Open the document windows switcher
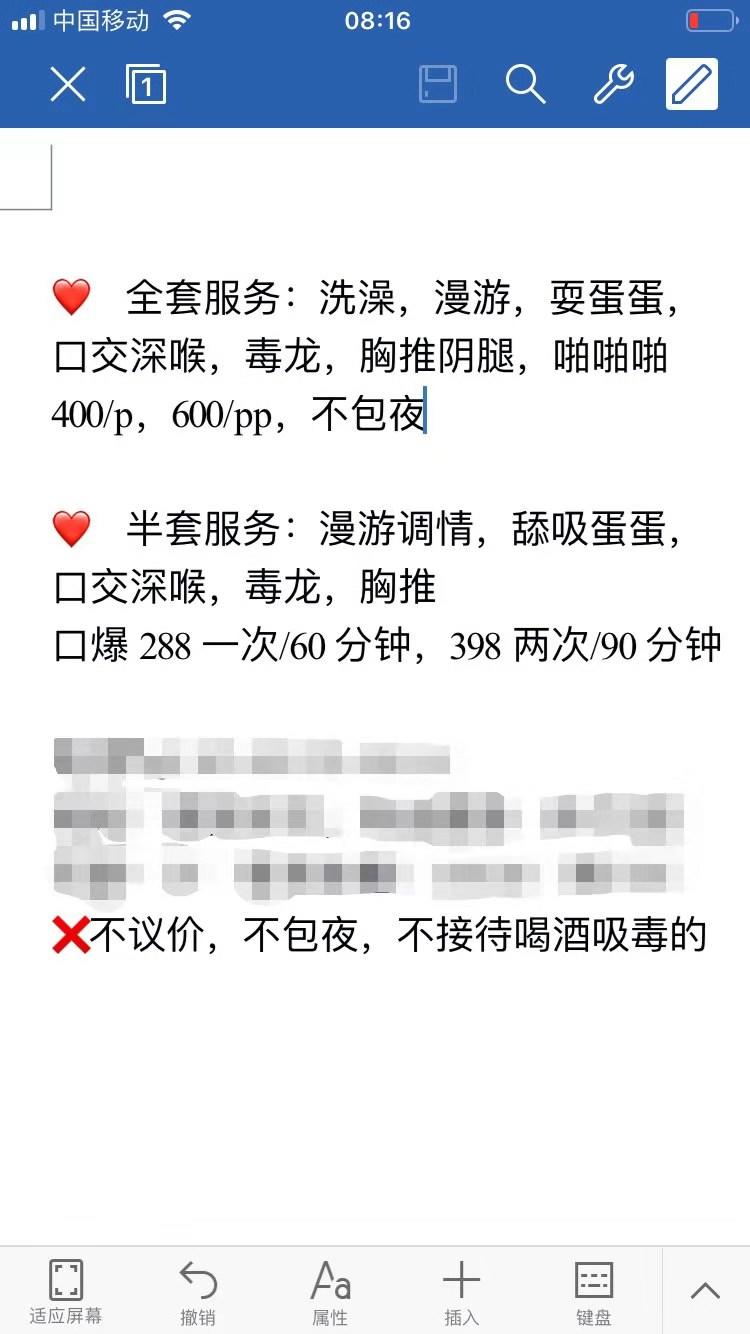The image size is (750, 1334). 146,85
